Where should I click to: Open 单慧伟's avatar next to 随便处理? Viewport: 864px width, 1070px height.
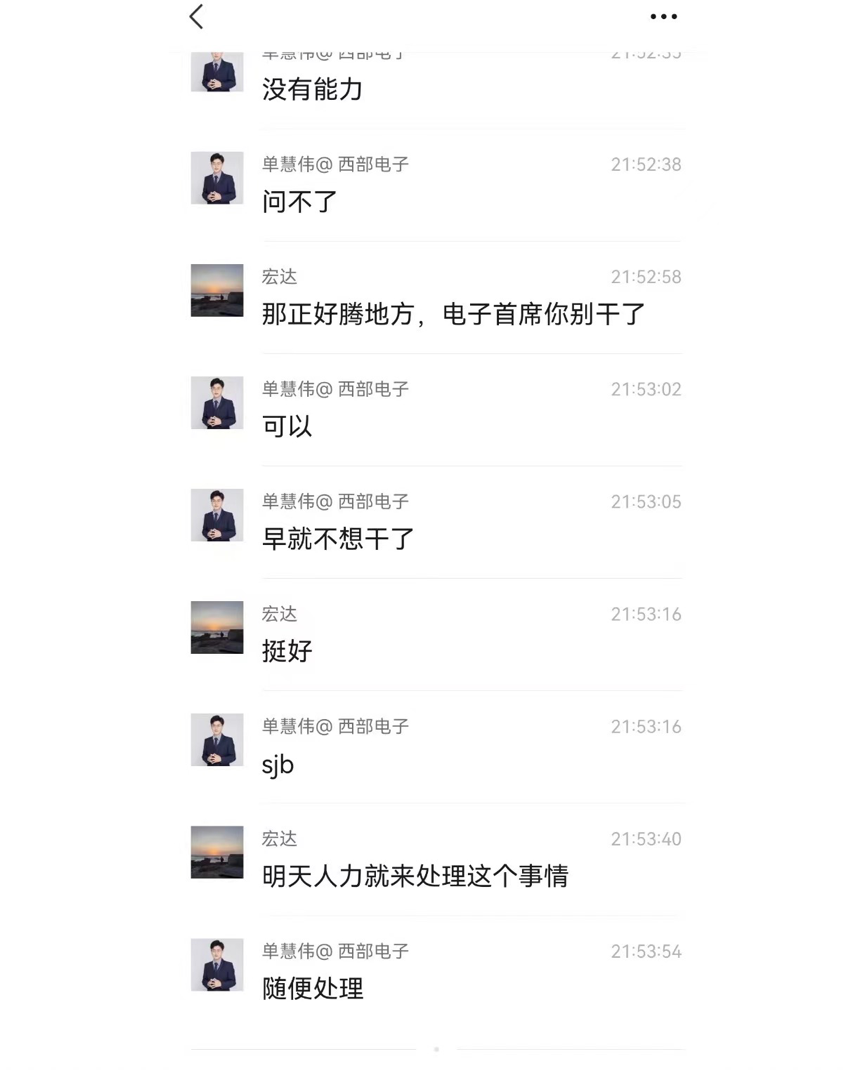click(217, 965)
